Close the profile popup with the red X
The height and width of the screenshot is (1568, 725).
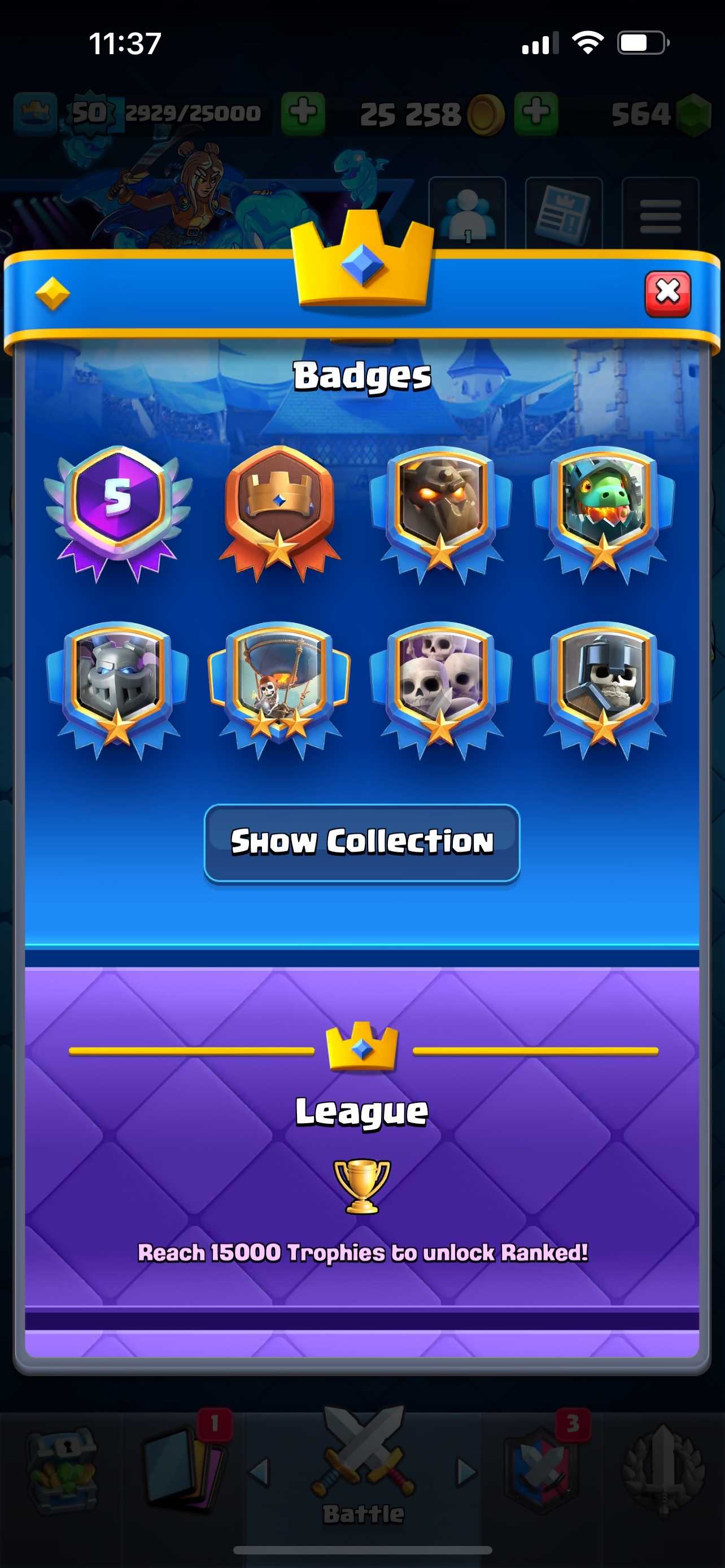click(x=668, y=294)
